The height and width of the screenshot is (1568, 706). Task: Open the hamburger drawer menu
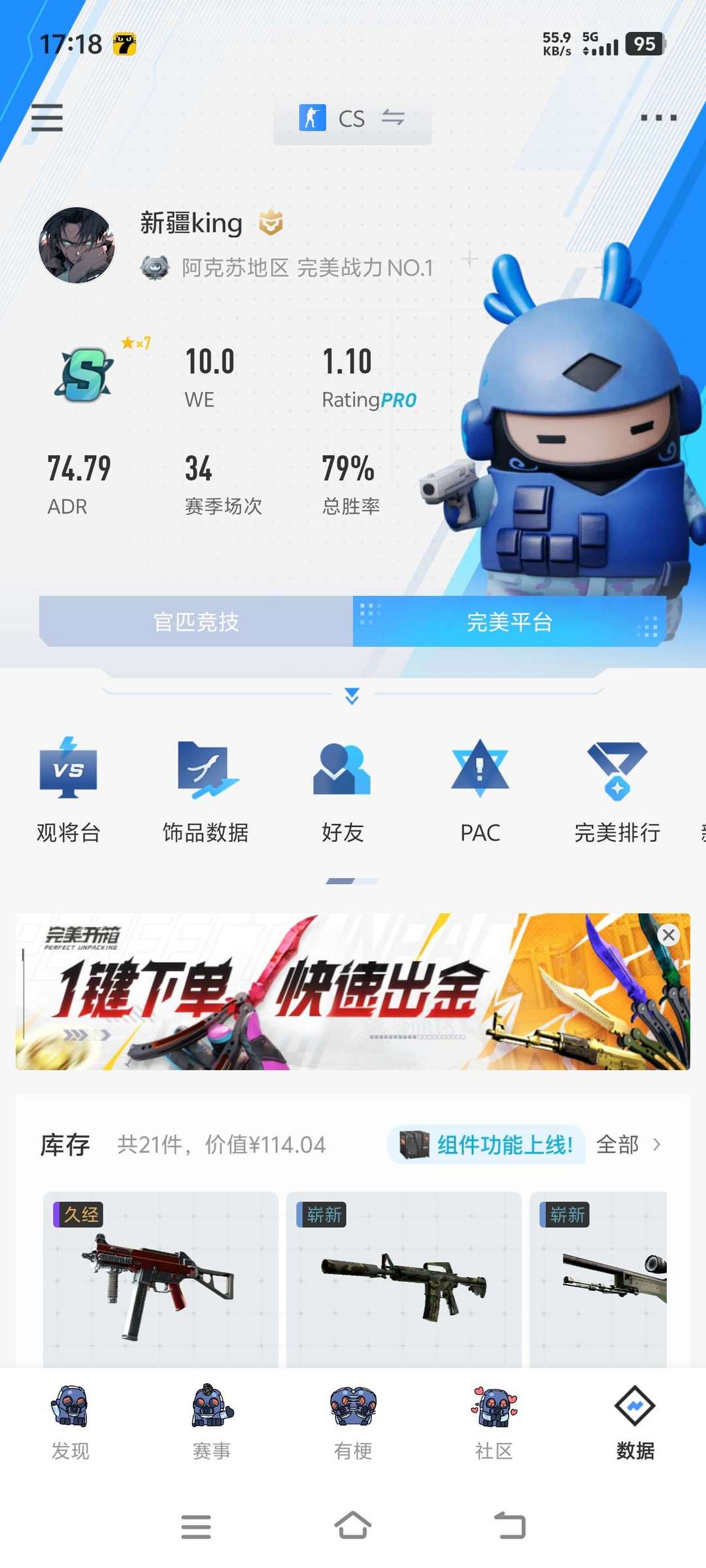coord(47,118)
